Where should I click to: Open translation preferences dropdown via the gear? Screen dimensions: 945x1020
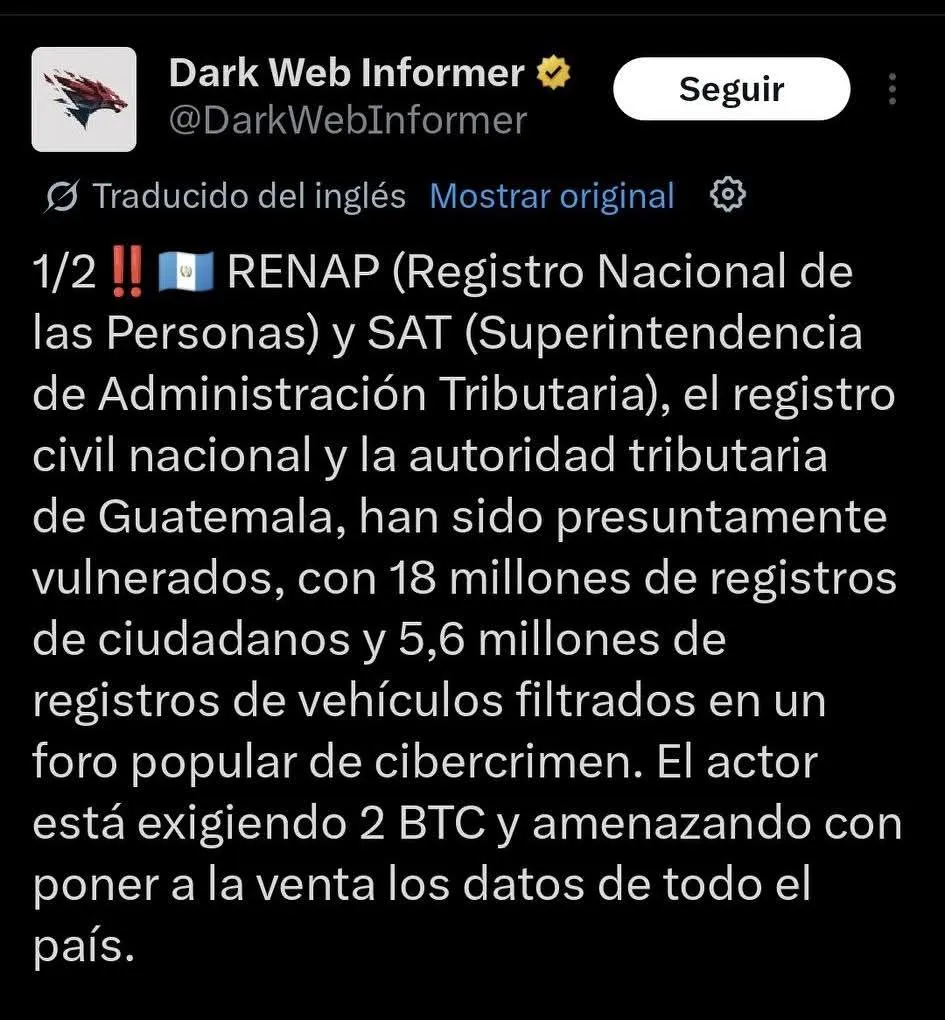729,196
